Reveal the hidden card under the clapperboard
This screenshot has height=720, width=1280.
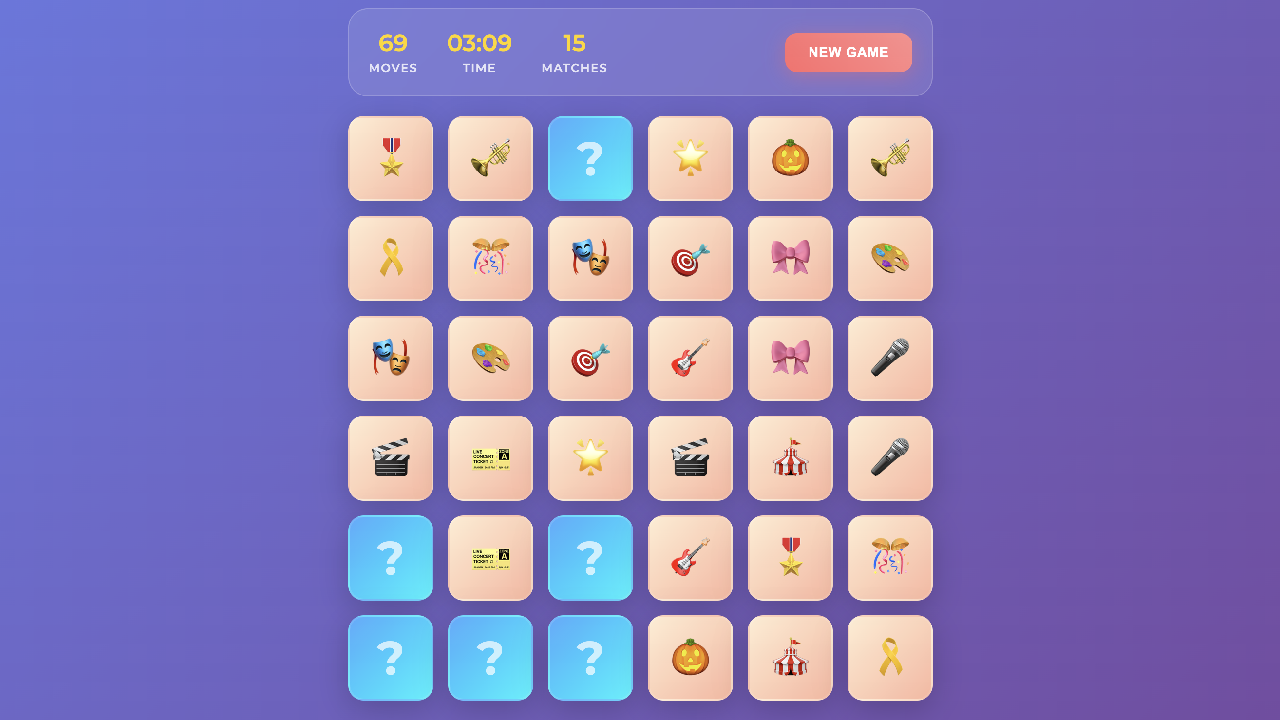point(390,558)
